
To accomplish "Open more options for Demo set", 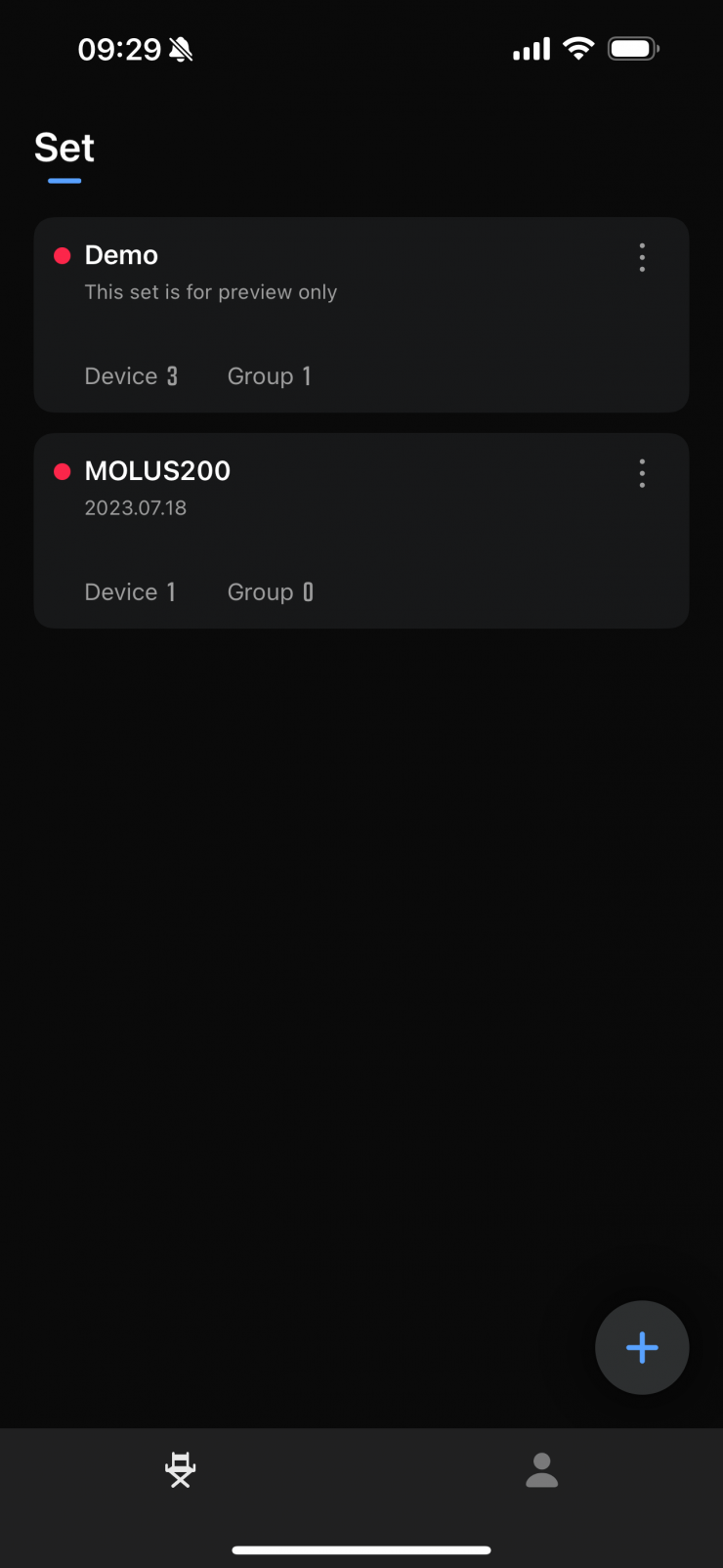I will [642, 257].
